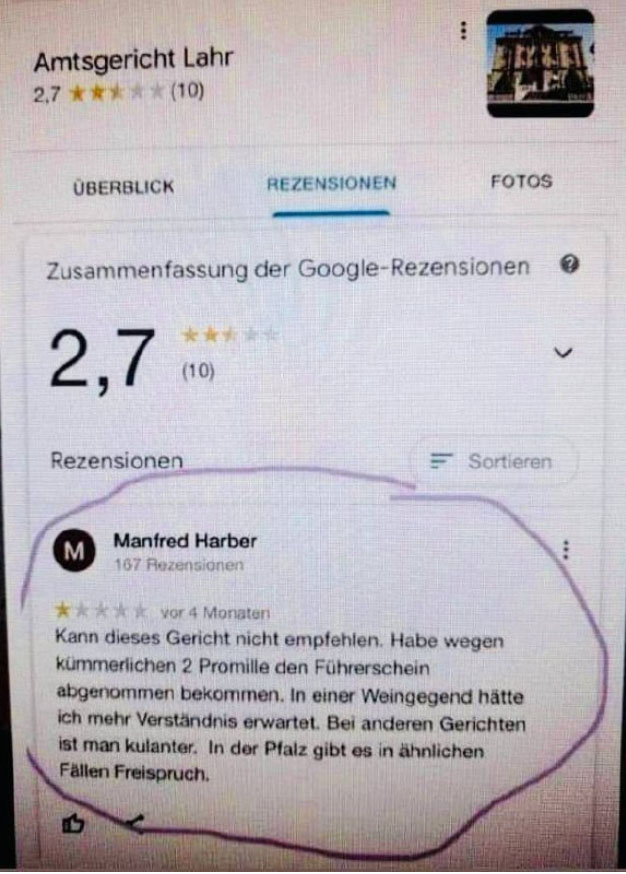Select the Rezensionen tab
The image size is (626, 874).
(x=331, y=184)
